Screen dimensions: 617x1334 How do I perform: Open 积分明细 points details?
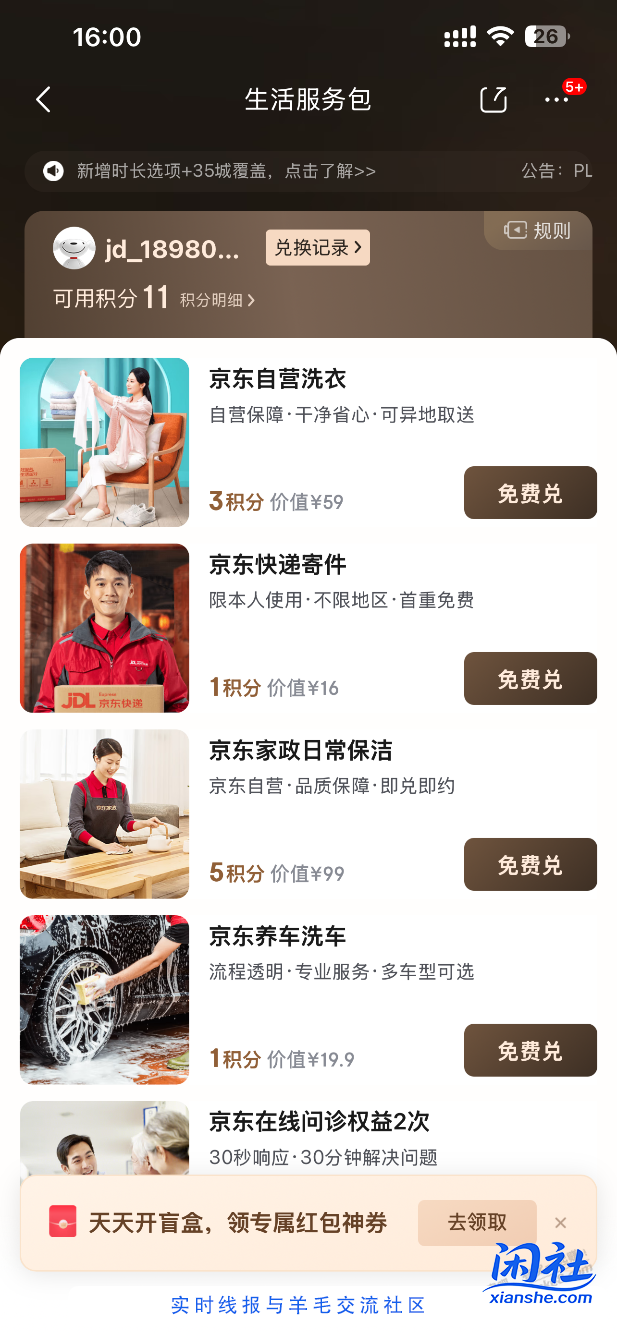pos(217,300)
